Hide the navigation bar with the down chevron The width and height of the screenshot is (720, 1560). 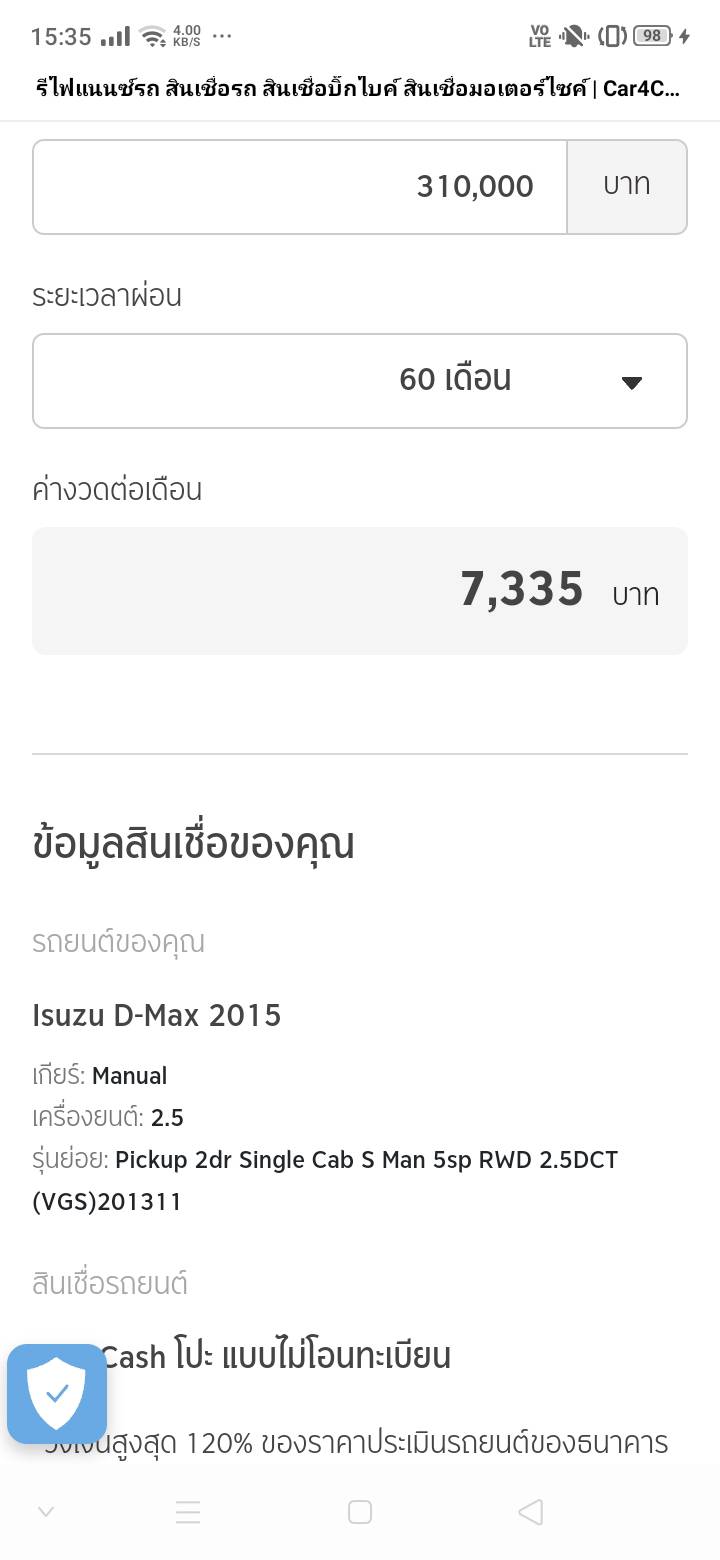click(46, 1512)
